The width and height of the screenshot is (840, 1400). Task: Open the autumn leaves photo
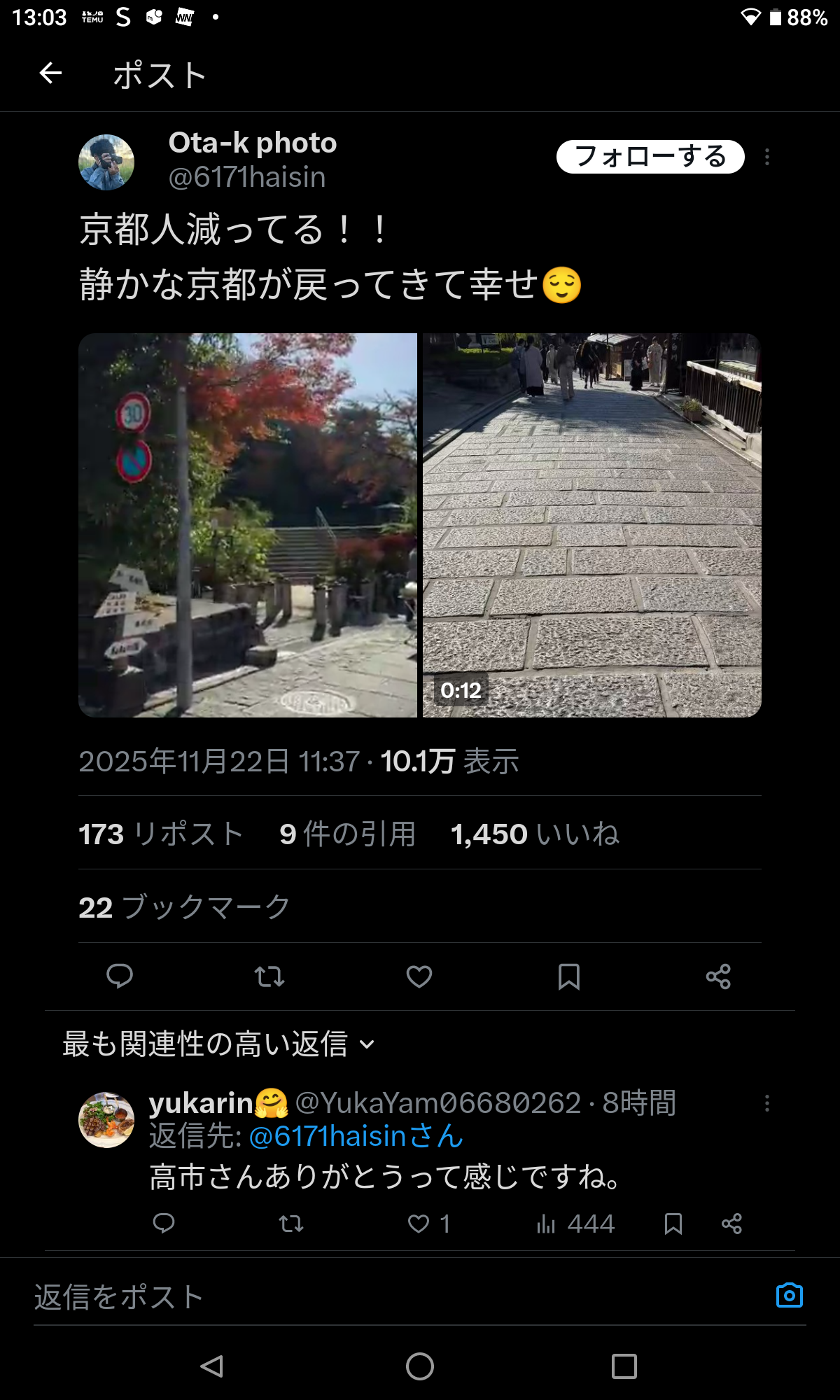[x=248, y=525]
